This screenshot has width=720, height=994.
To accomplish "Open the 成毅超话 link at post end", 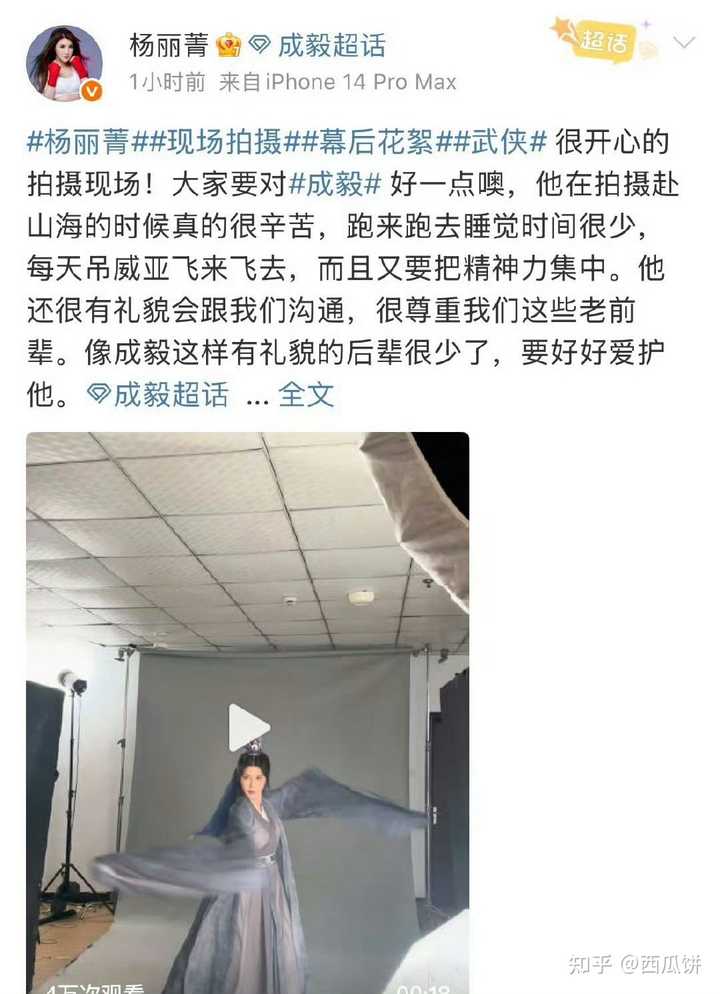I will [158, 395].
